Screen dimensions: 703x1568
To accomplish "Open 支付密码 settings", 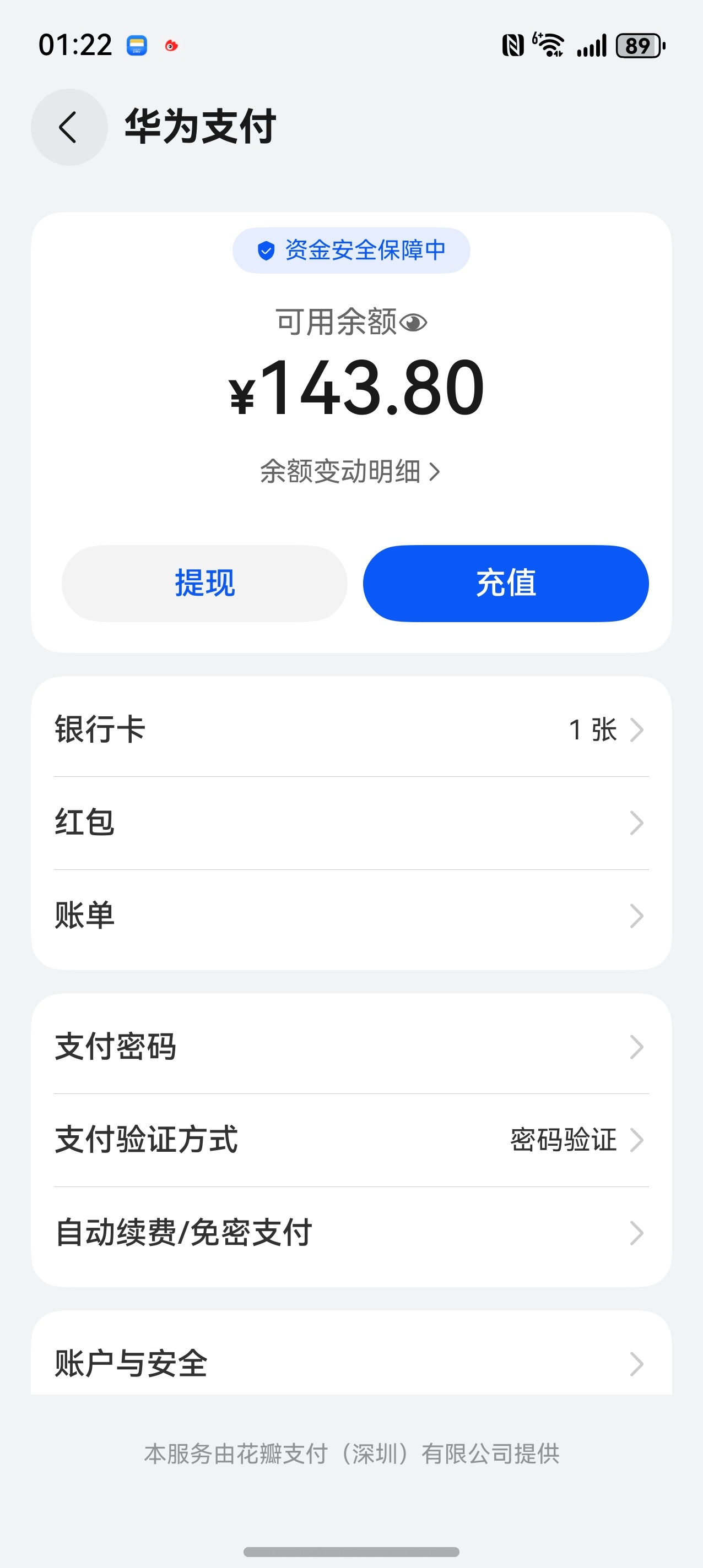I will pos(351,1047).
